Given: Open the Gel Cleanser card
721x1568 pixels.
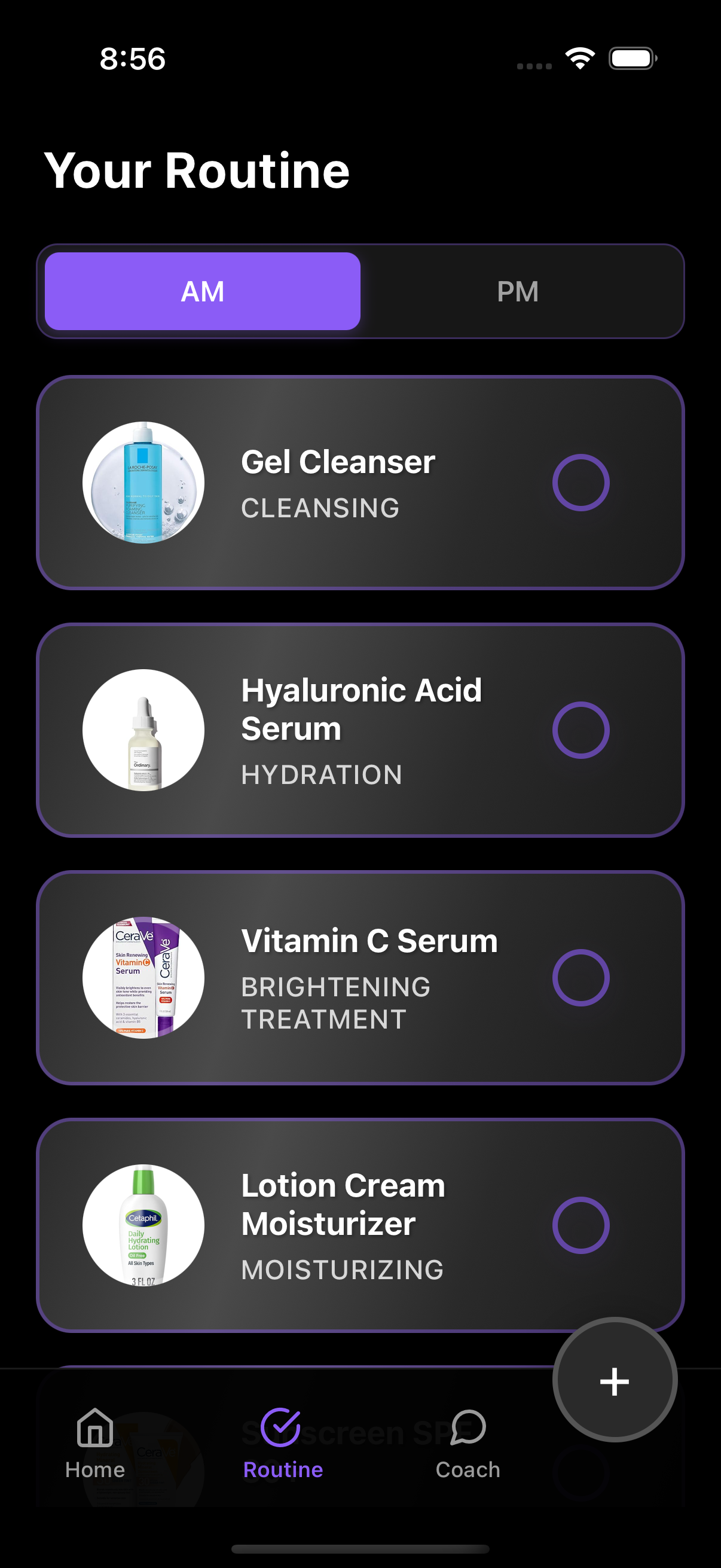Looking at the screenshot, I should tap(338, 483).
